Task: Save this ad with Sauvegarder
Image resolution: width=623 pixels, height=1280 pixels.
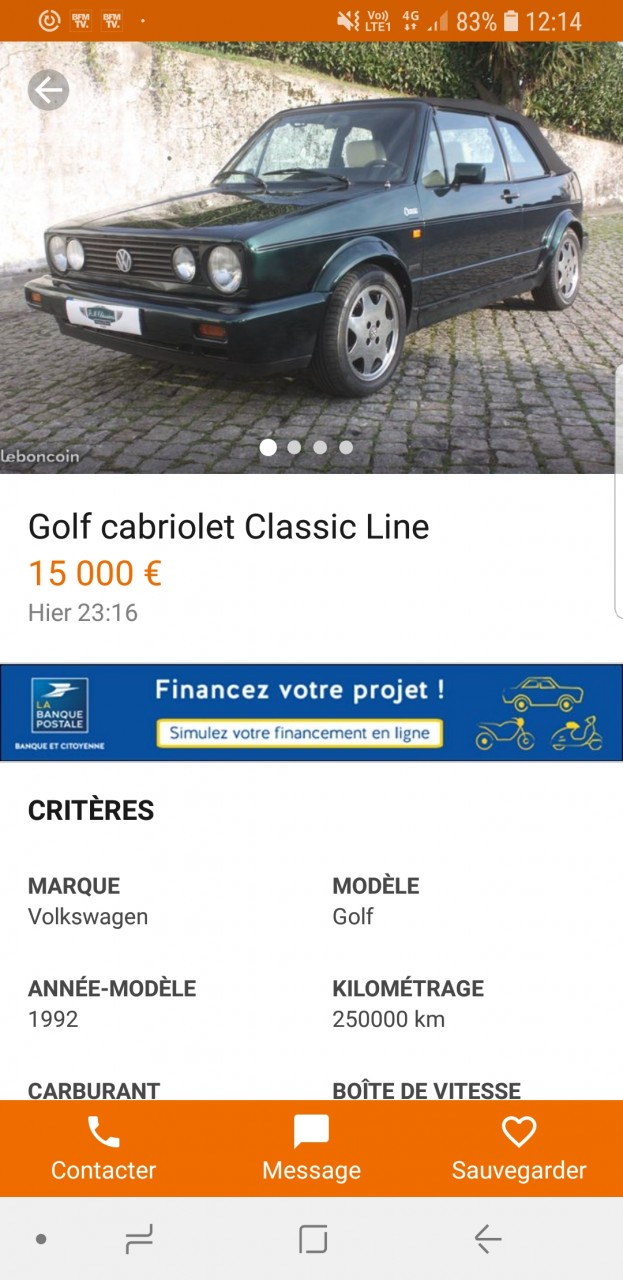Action: 519,1149
